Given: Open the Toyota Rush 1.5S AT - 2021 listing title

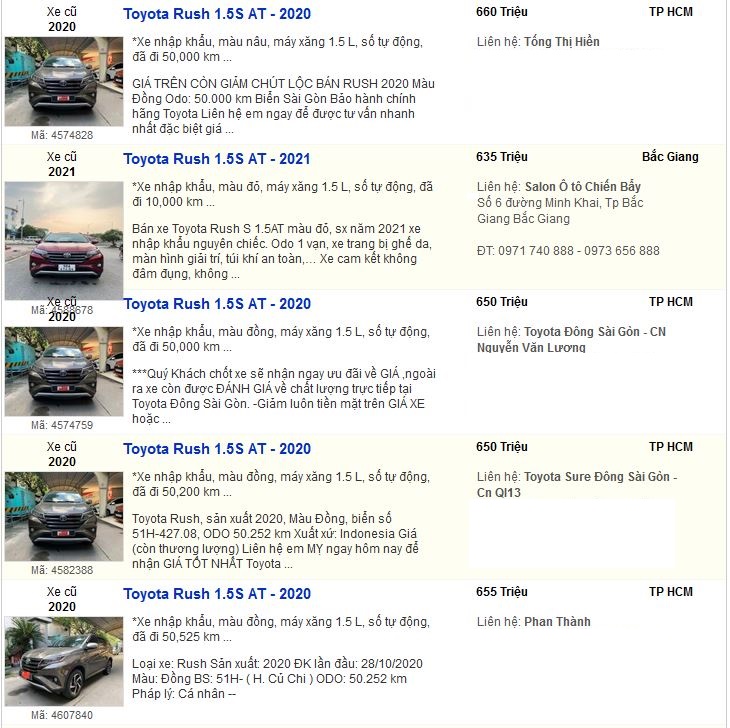Looking at the screenshot, I should 216,159.
